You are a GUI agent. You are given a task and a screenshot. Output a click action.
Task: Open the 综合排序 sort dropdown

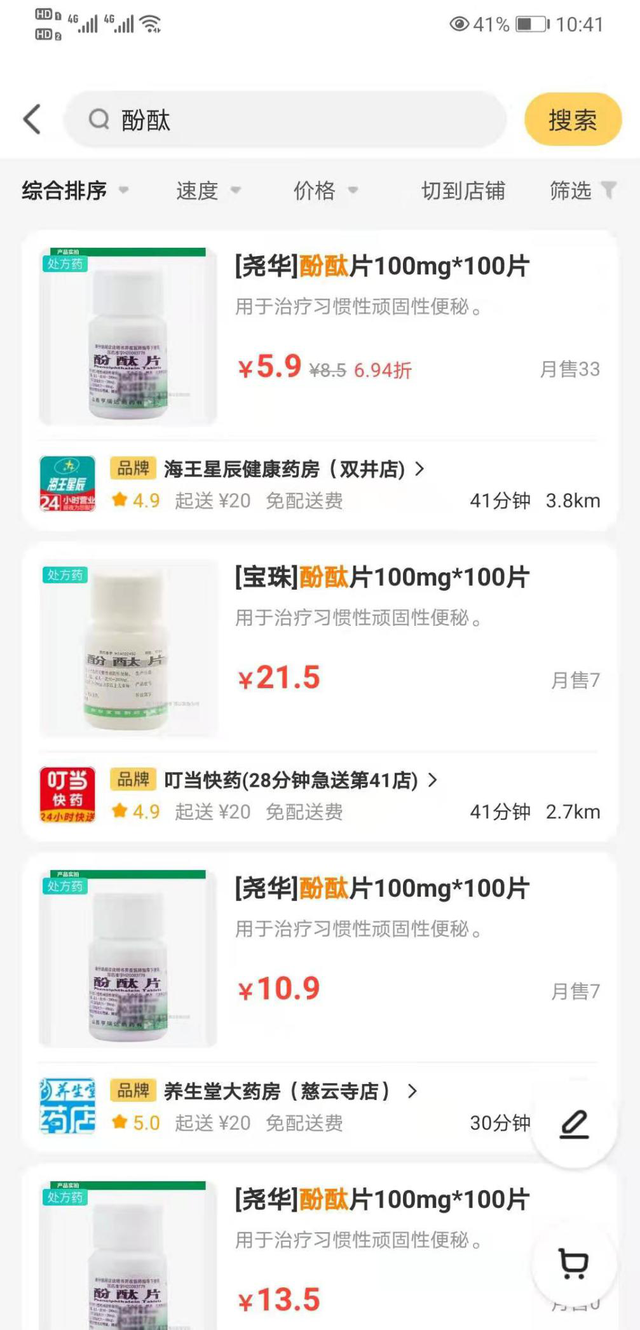[75, 190]
